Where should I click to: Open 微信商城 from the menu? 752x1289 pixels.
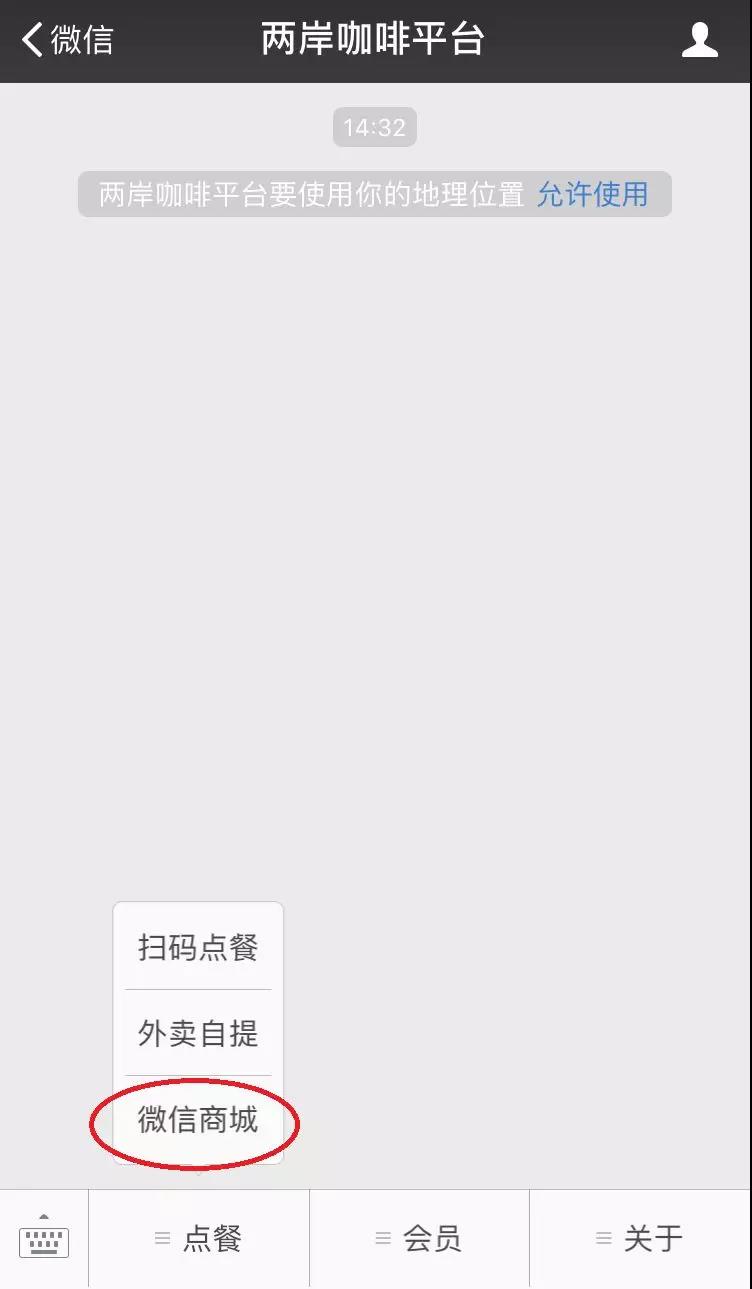pyautogui.click(x=198, y=1120)
